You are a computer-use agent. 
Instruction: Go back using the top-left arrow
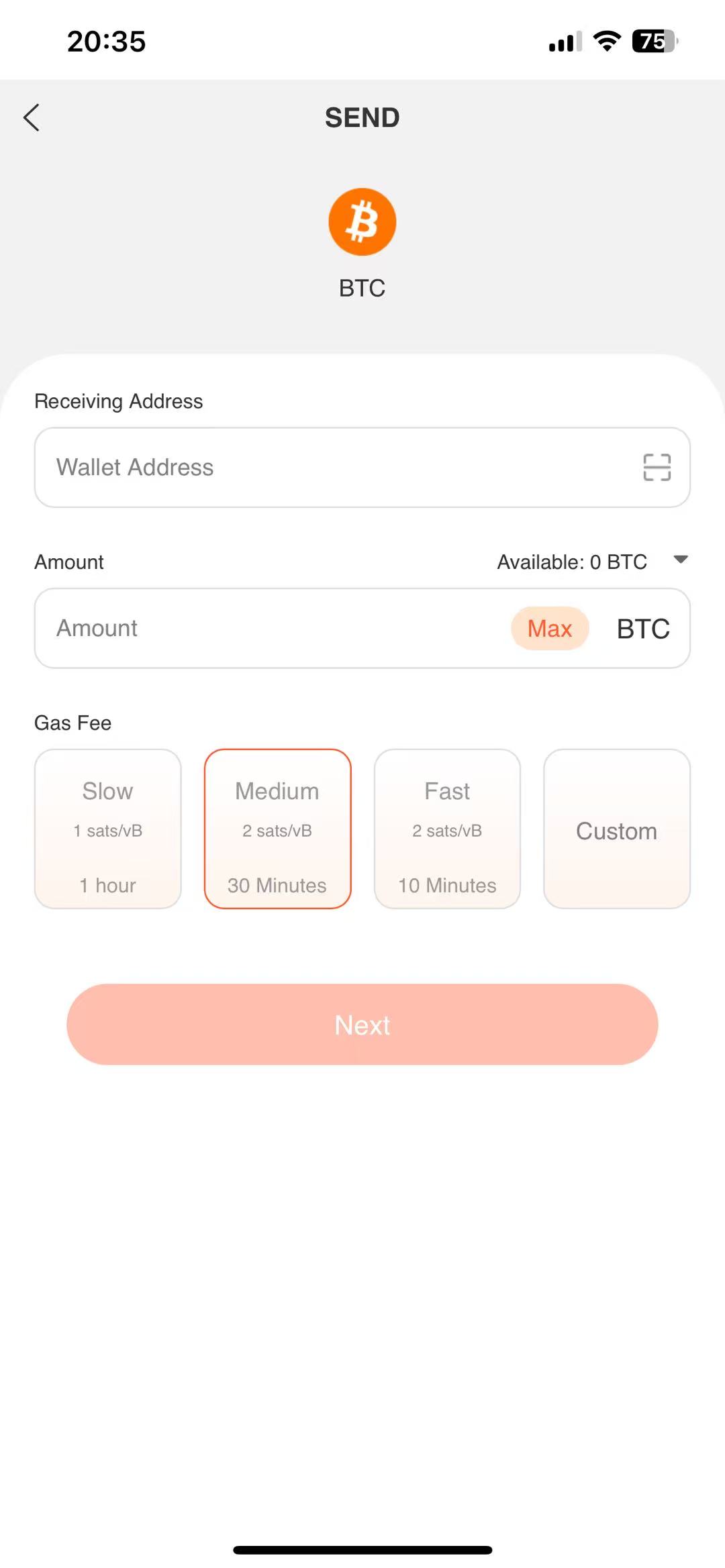(32, 117)
